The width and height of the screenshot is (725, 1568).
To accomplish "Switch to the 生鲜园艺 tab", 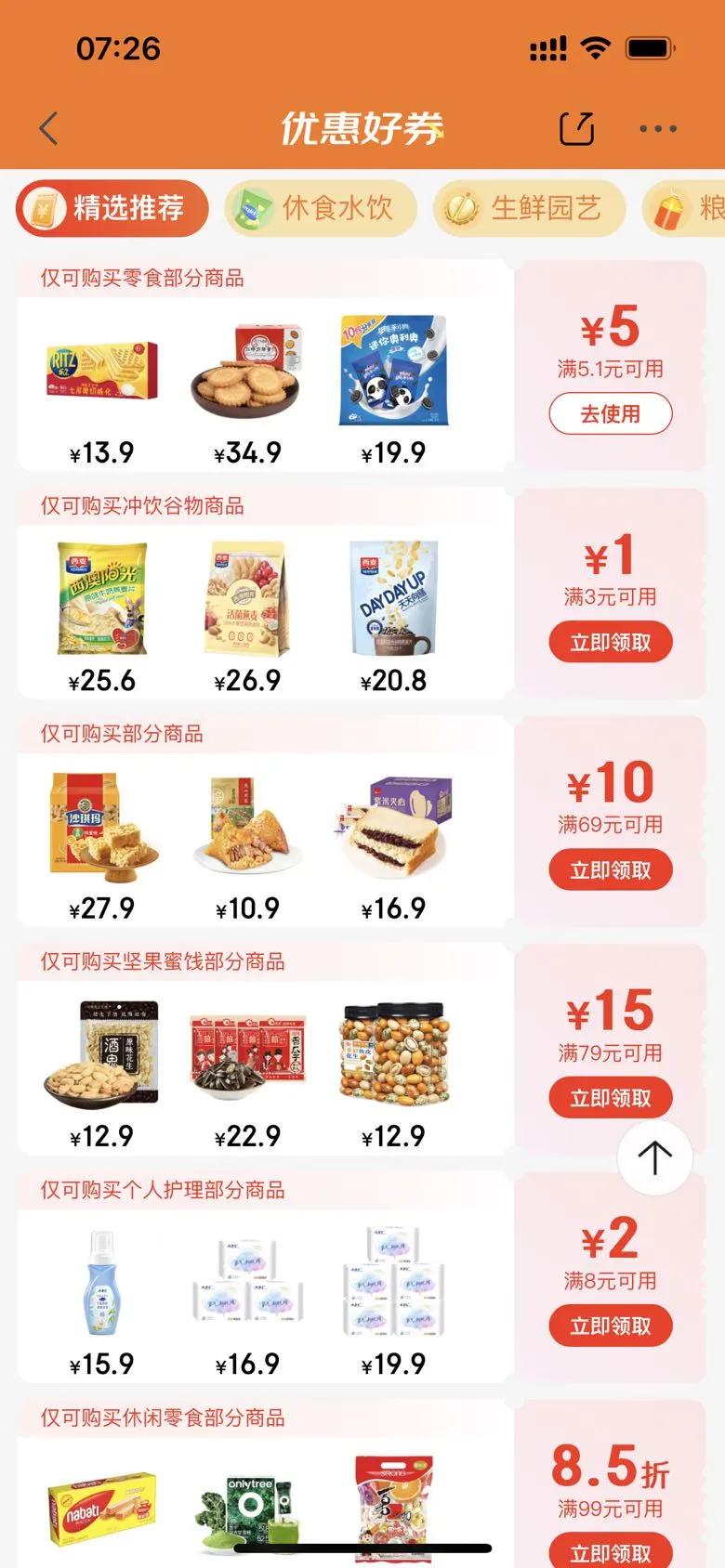I will tap(528, 208).
